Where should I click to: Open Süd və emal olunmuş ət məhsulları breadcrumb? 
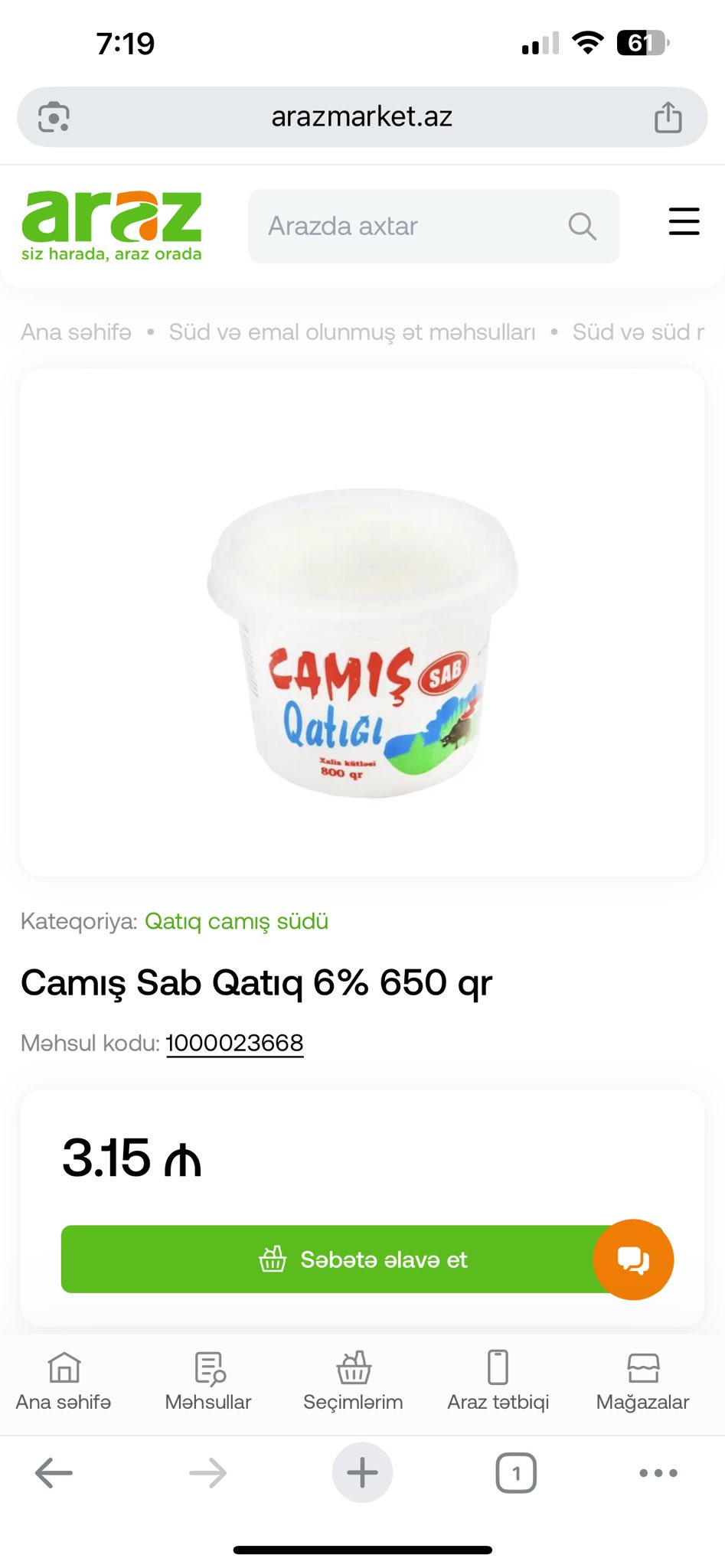[x=352, y=332]
